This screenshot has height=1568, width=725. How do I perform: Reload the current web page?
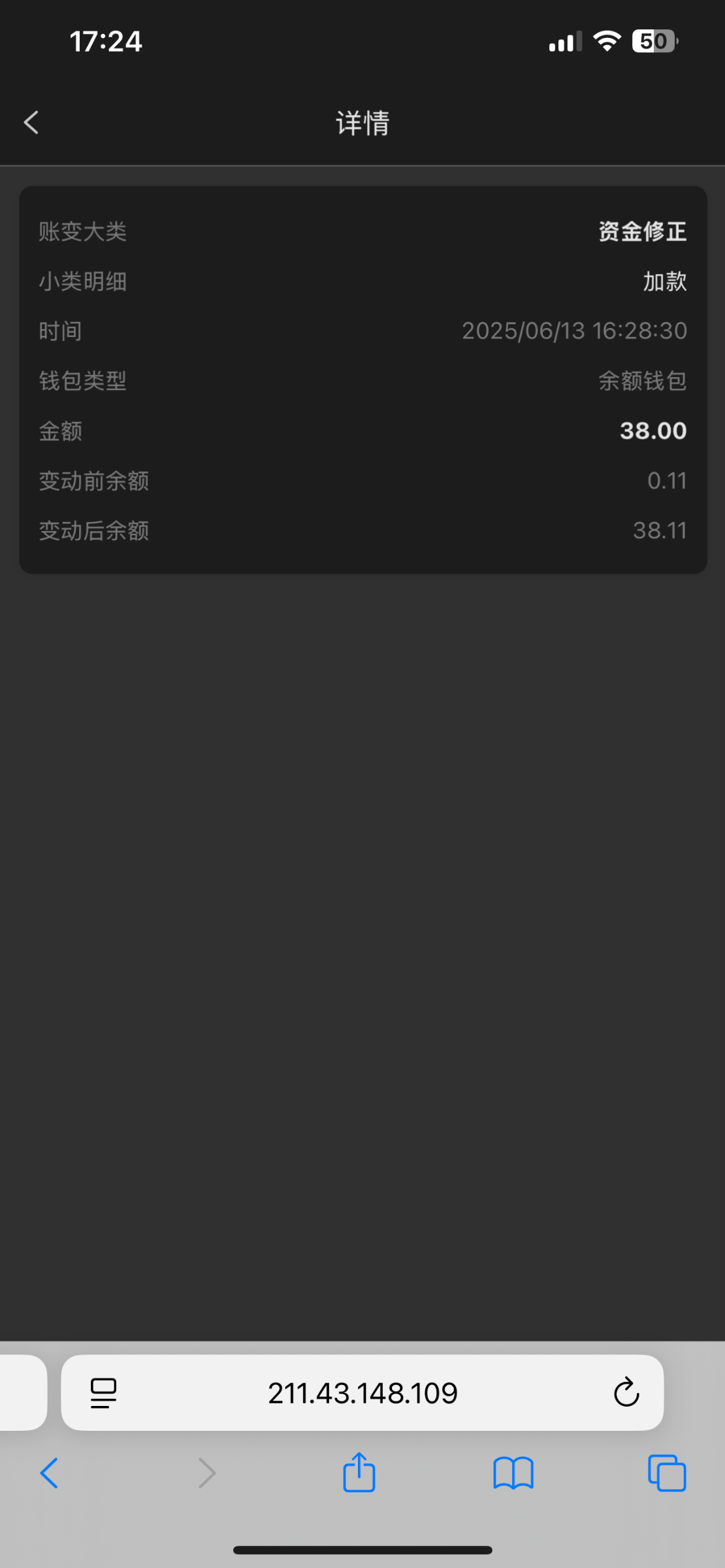(x=626, y=1393)
